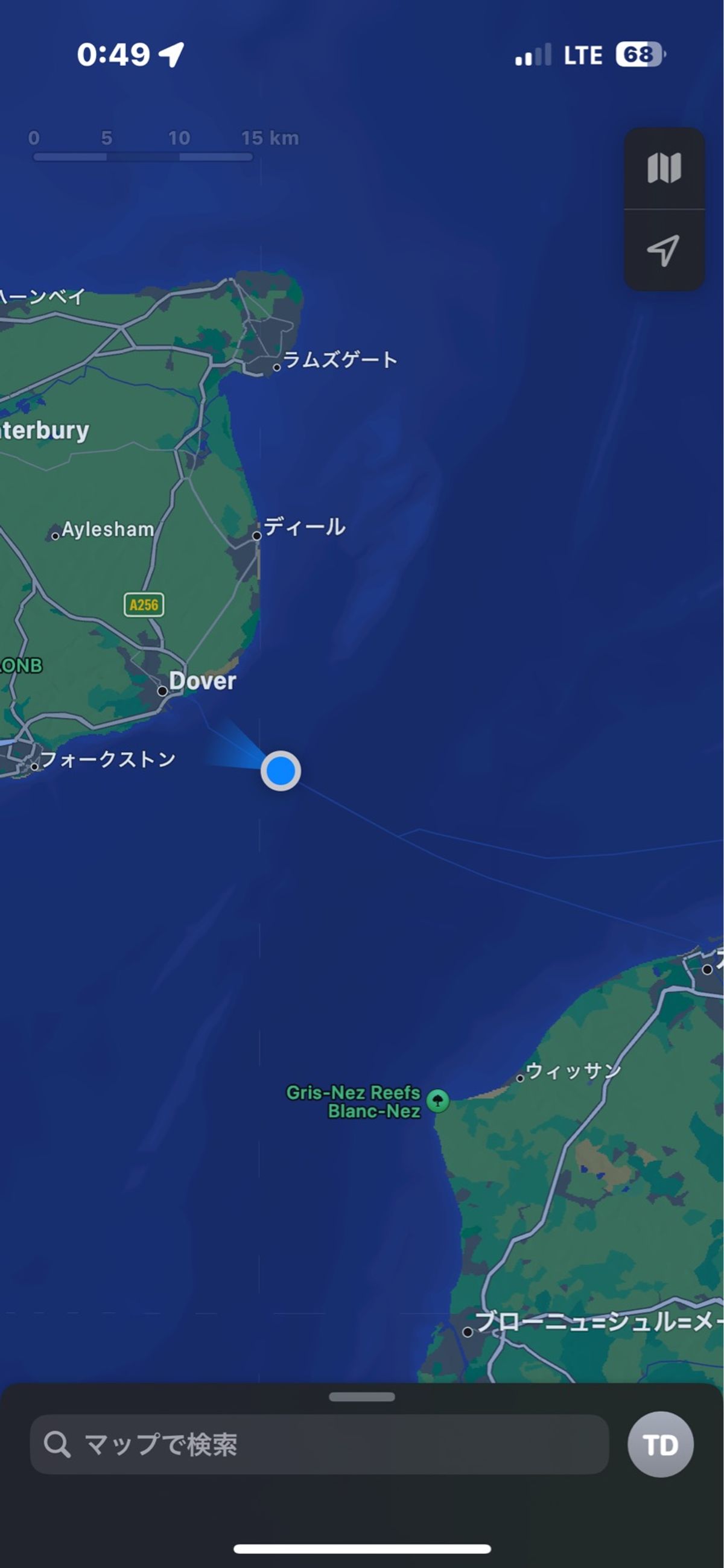The image size is (724, 1568).
Task: Open the TD profile avatar
Action: click(660, 1444)
